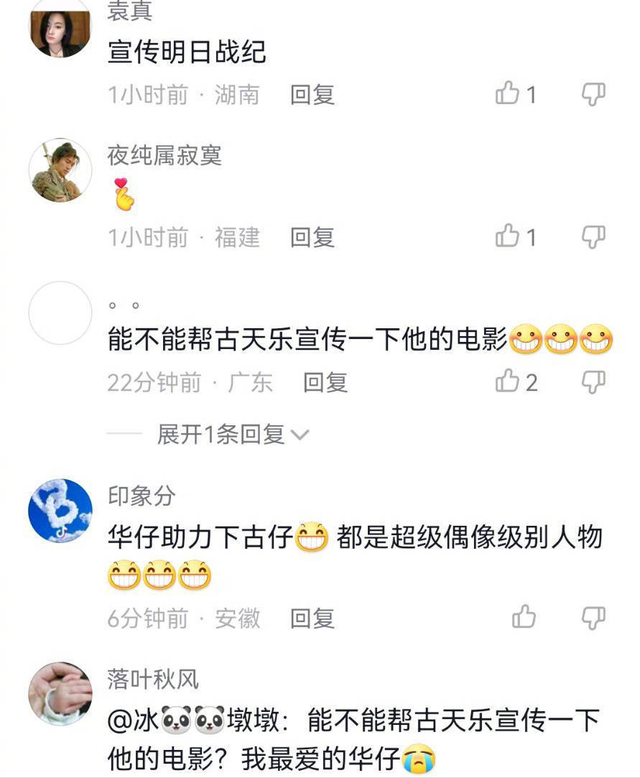This screenshot has width=640, height=778.
Task: Like 印象分's comment
Action: coord(524,617)
